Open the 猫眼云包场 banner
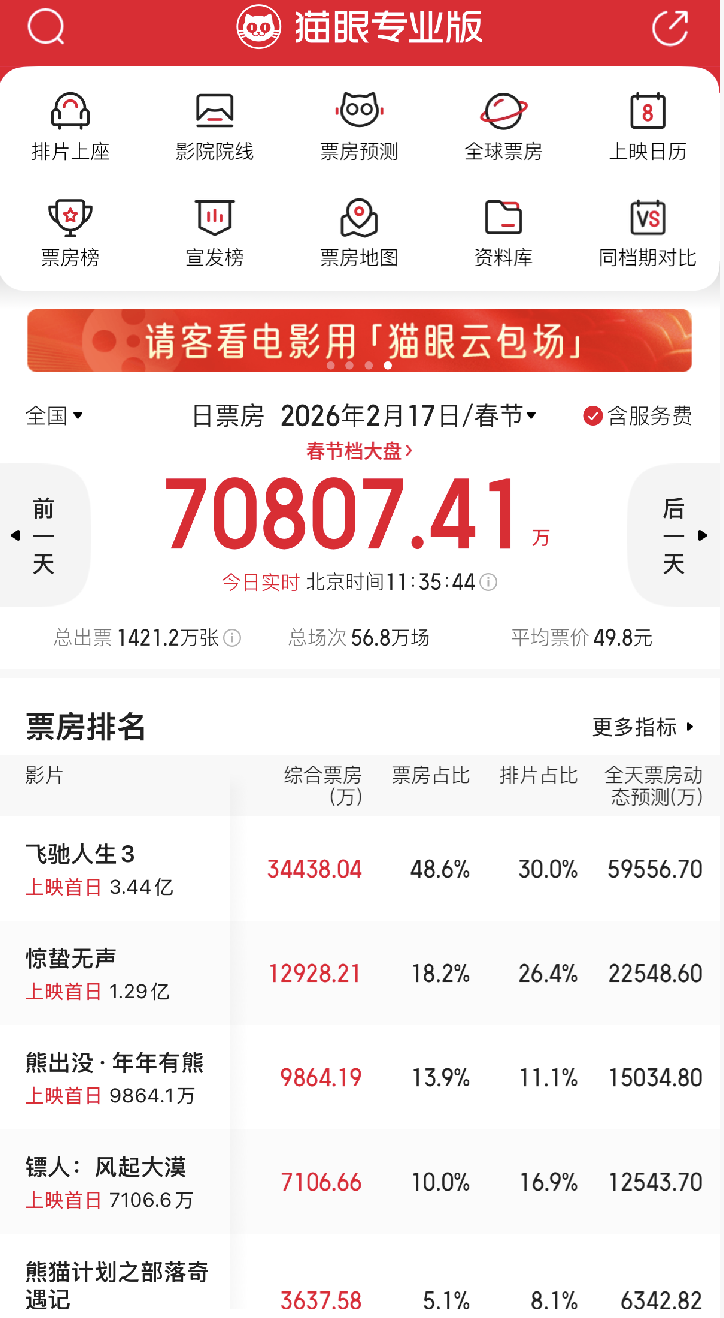The width and height of the screenshot is (724, 1318). coord(359,341)
